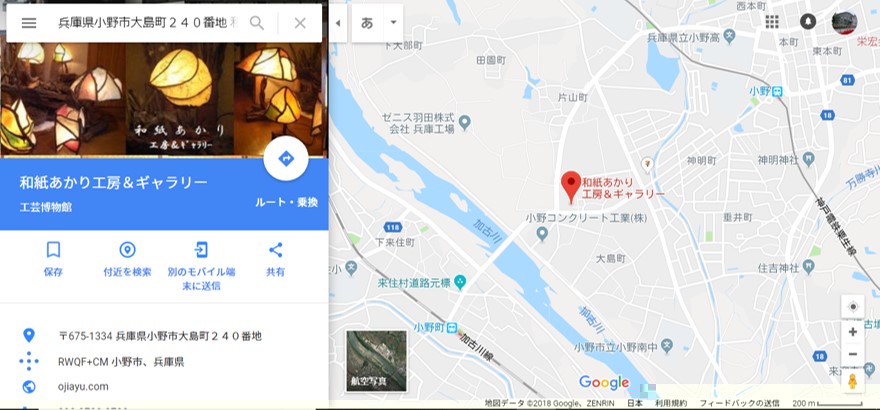This screenshot has height=410, width=880.
Task: Open the account profile picture
Action: pyautogui.click(x=844, y=22)
